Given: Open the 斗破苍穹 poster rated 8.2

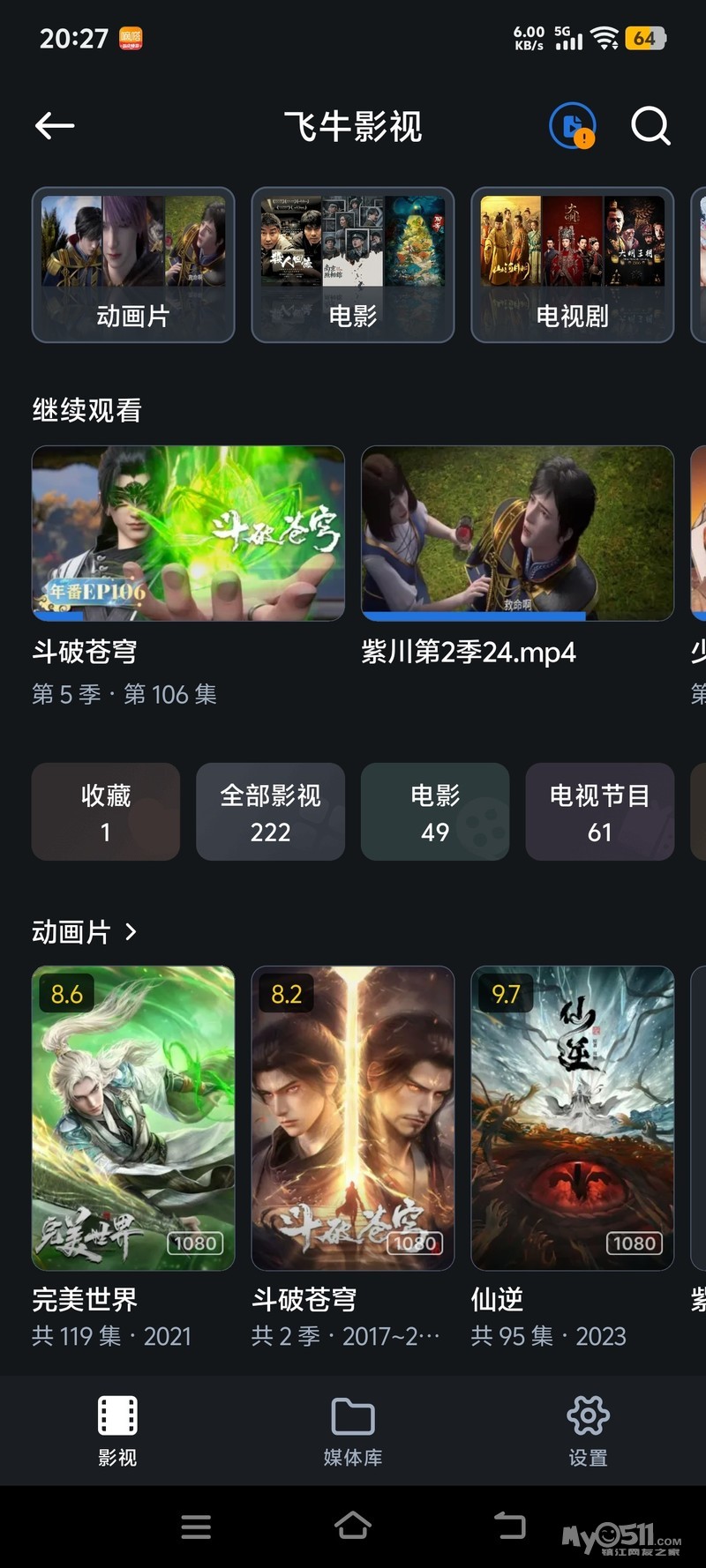Looking at the screenshot, I should [353, 1118].
